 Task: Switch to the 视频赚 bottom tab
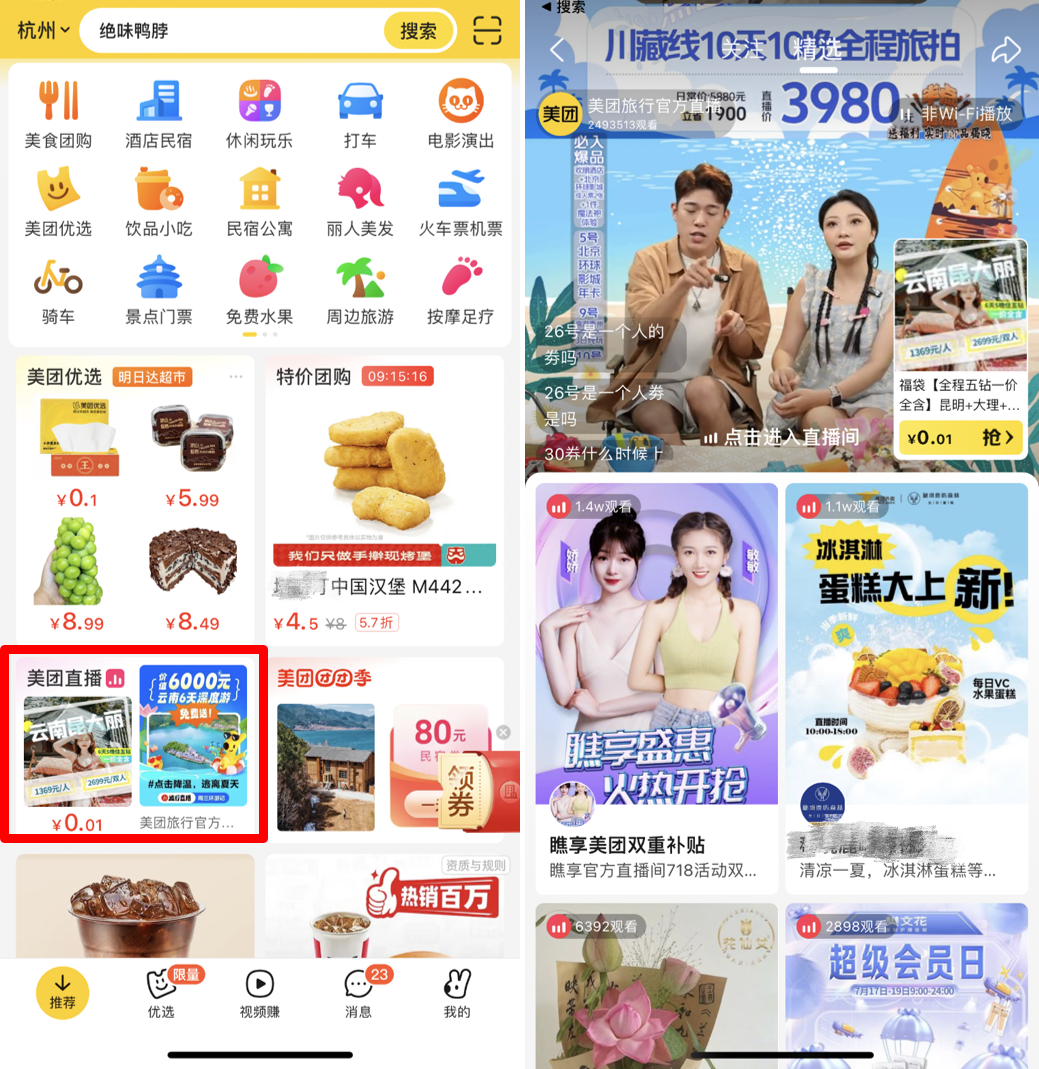click(259, 993)
